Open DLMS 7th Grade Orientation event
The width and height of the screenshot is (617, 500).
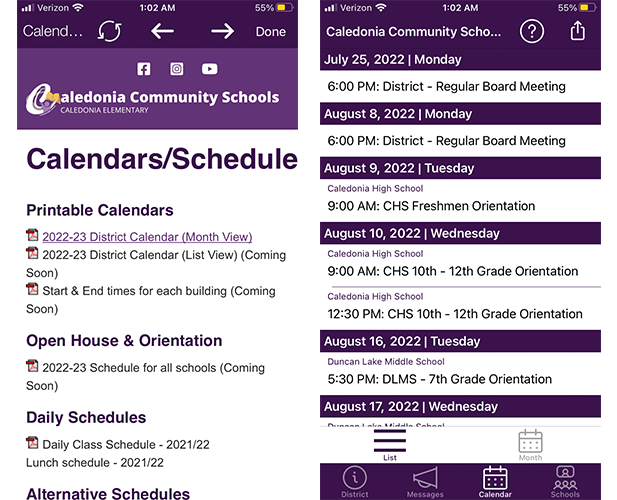(439, 379)
